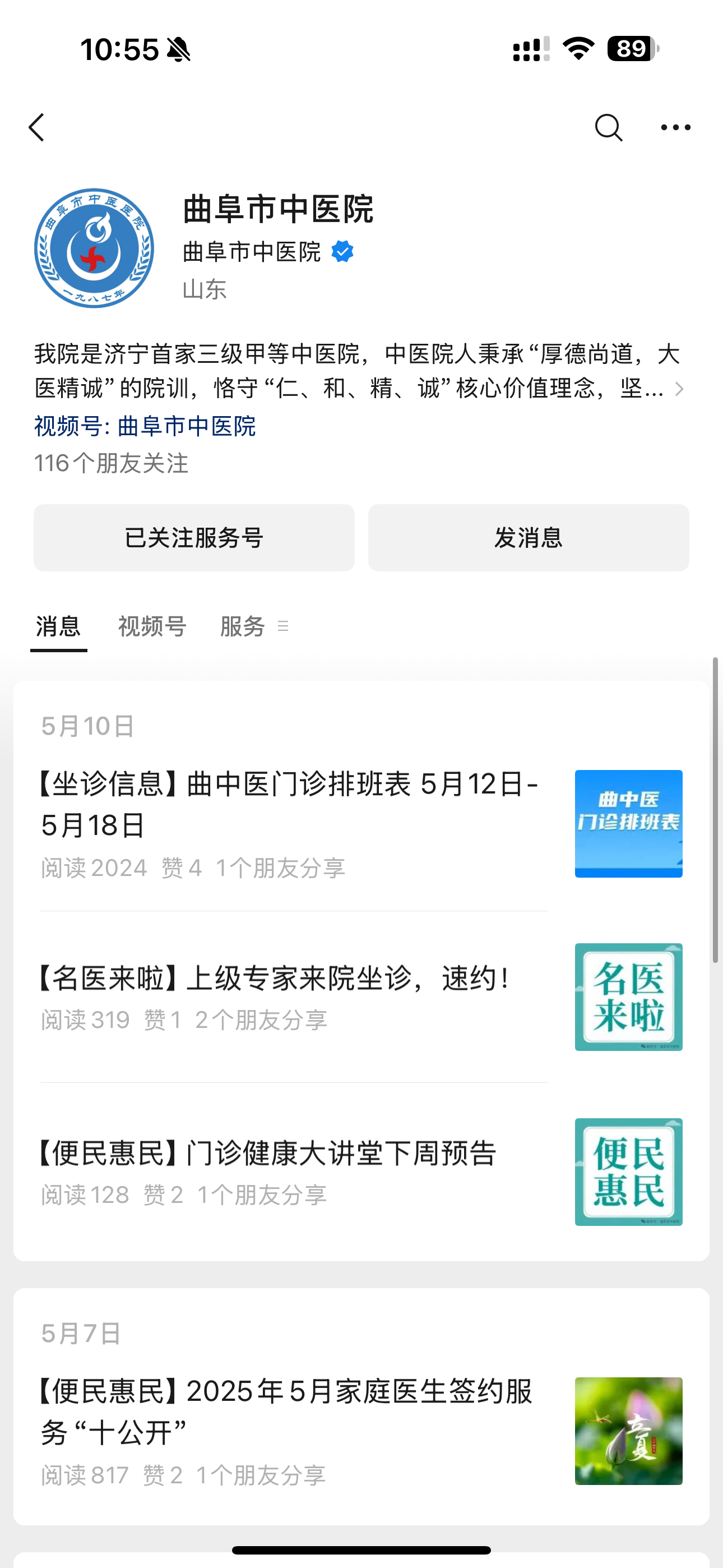Viewport: 723px width, 1568px height.
Task: Go back using the back arrow
Action: coord(37,128)
